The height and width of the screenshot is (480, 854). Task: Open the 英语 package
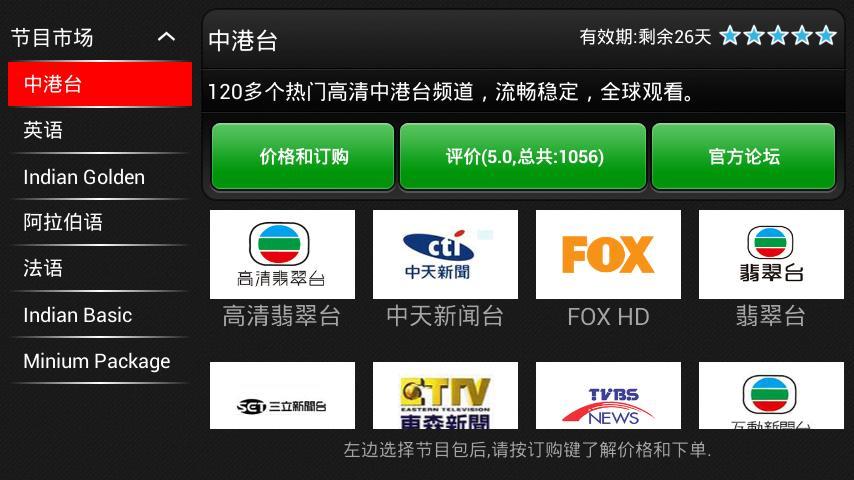[99, 131]
